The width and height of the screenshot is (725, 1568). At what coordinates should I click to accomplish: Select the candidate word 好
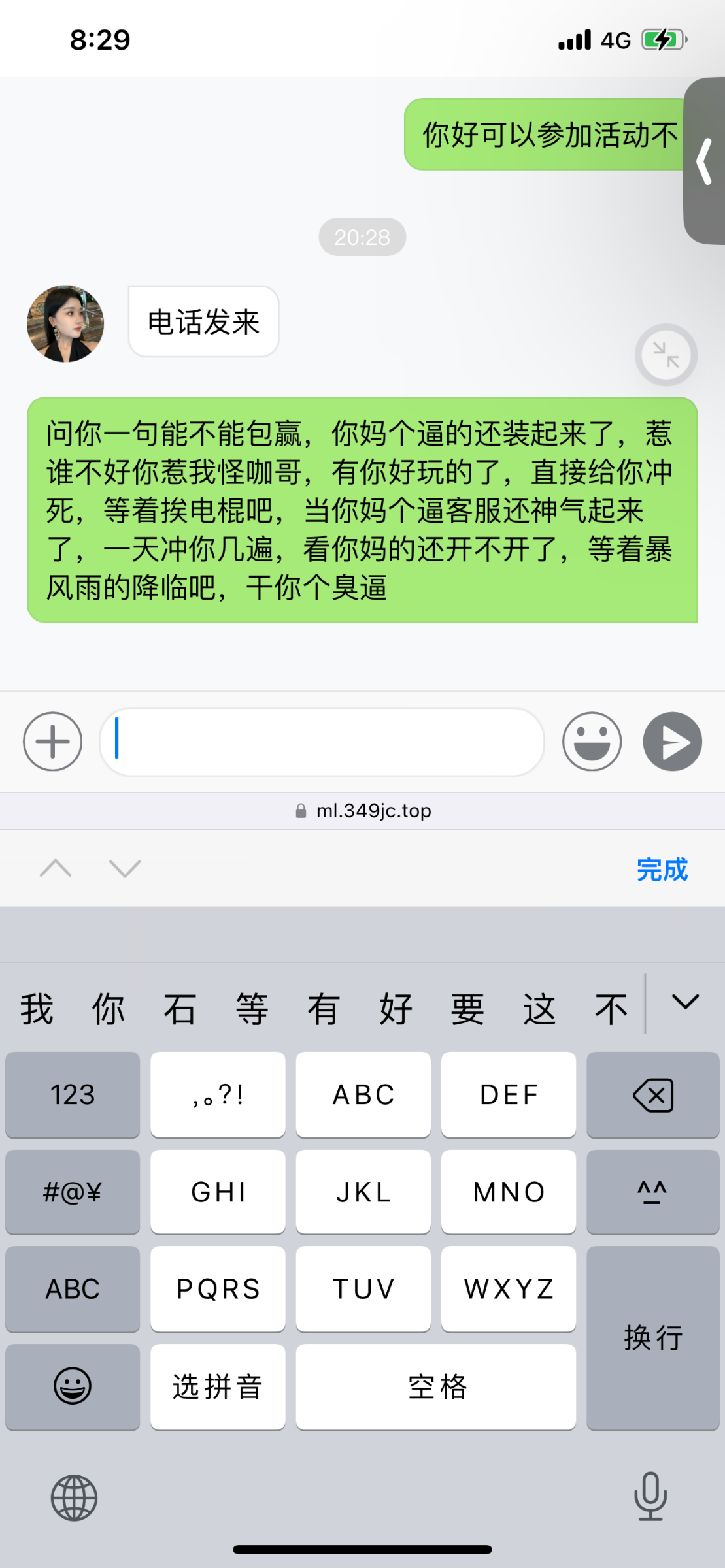click(396, 1009)
